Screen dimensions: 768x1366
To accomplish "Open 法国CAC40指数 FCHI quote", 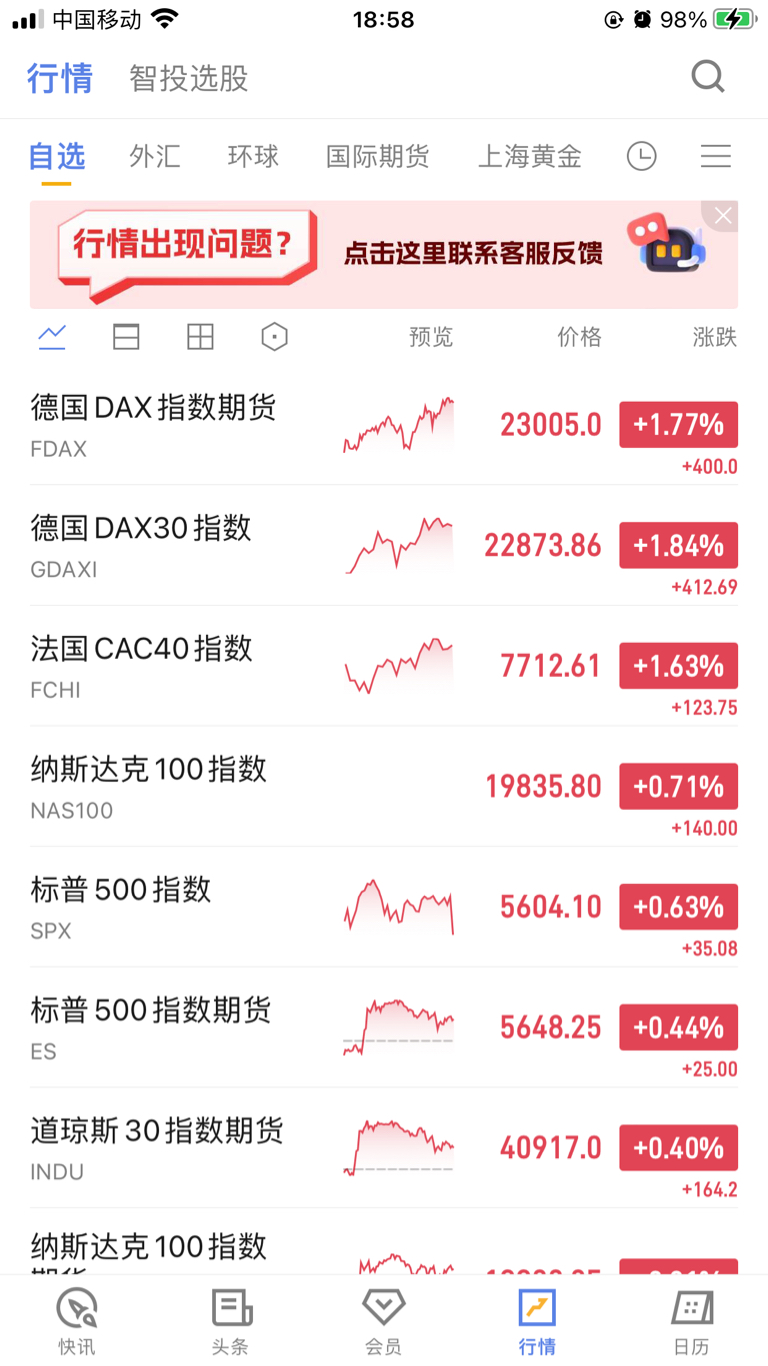I will (384, 666).
